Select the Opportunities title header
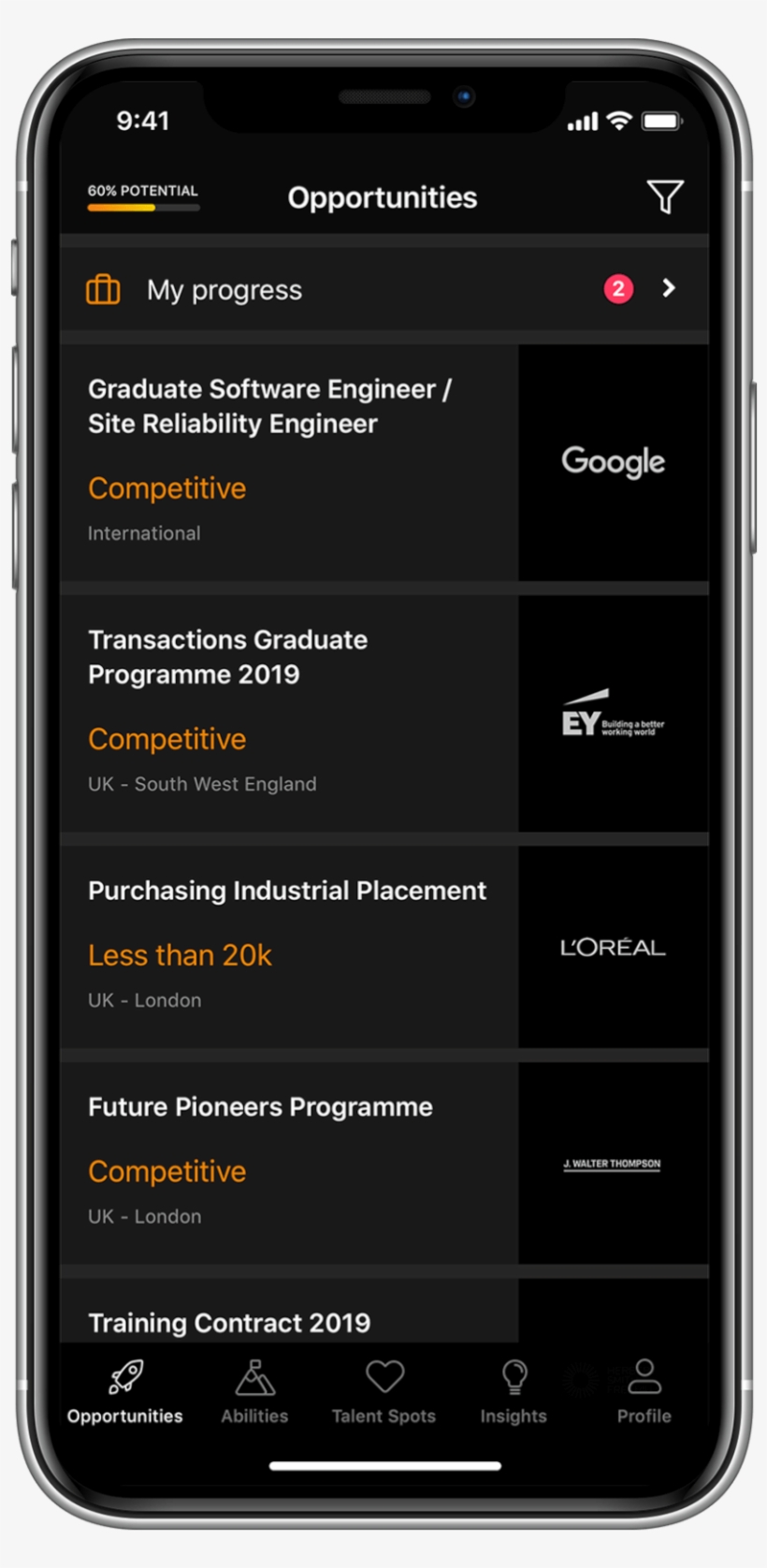767x1568 pixels. tap(383, 197)
